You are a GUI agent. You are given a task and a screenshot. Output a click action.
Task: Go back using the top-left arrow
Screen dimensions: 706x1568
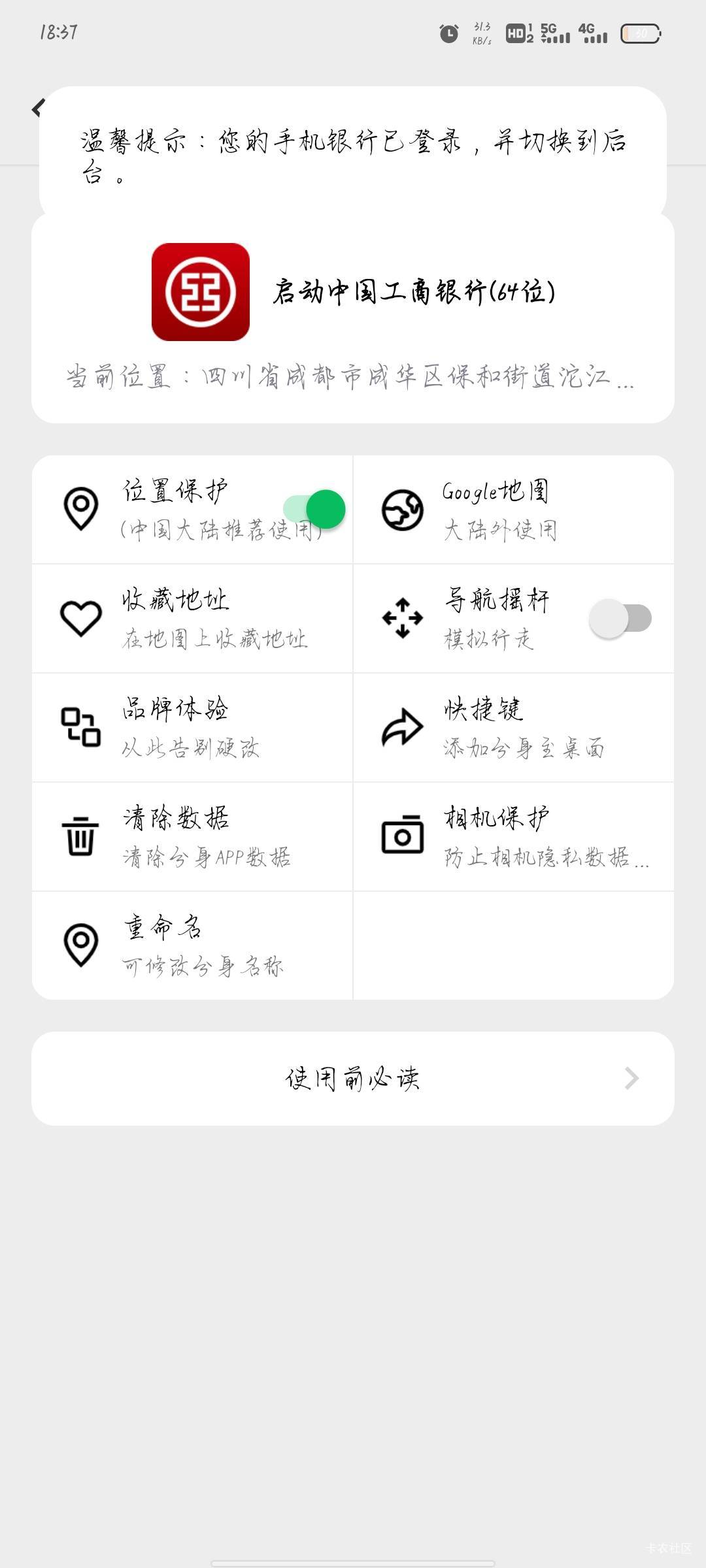38,108
